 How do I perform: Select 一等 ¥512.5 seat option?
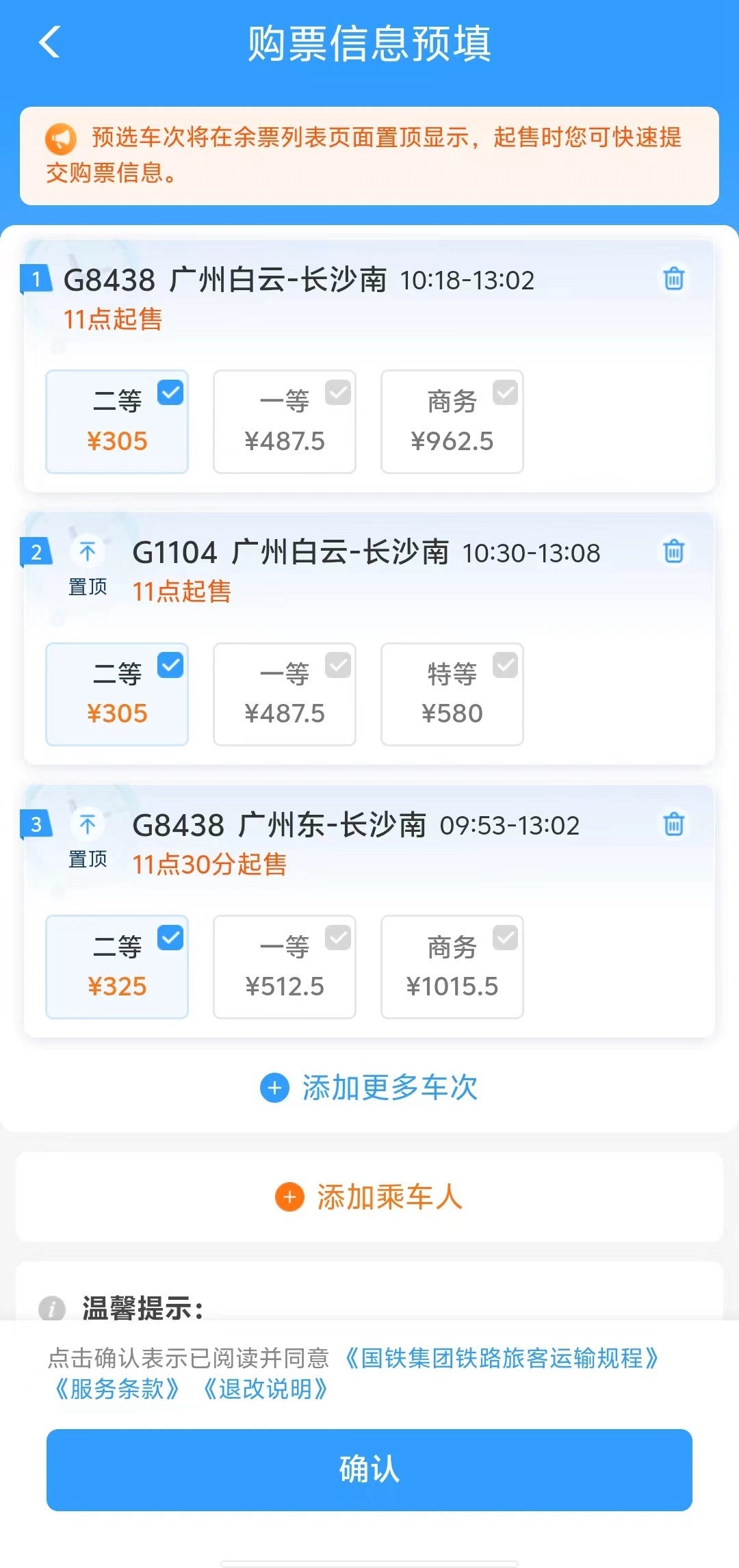[x=285, y=967]
